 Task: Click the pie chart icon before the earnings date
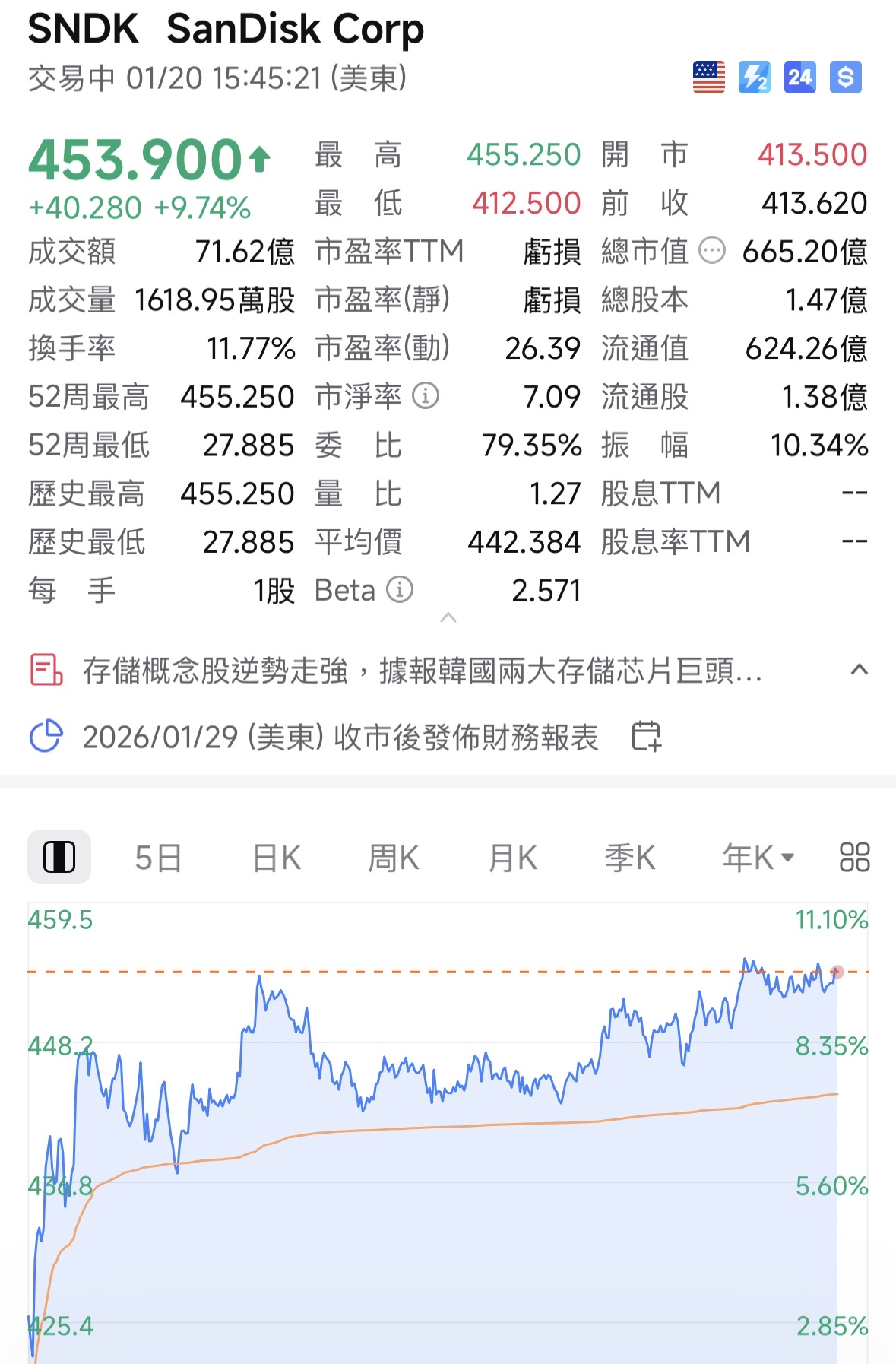[x=46, y=734]
